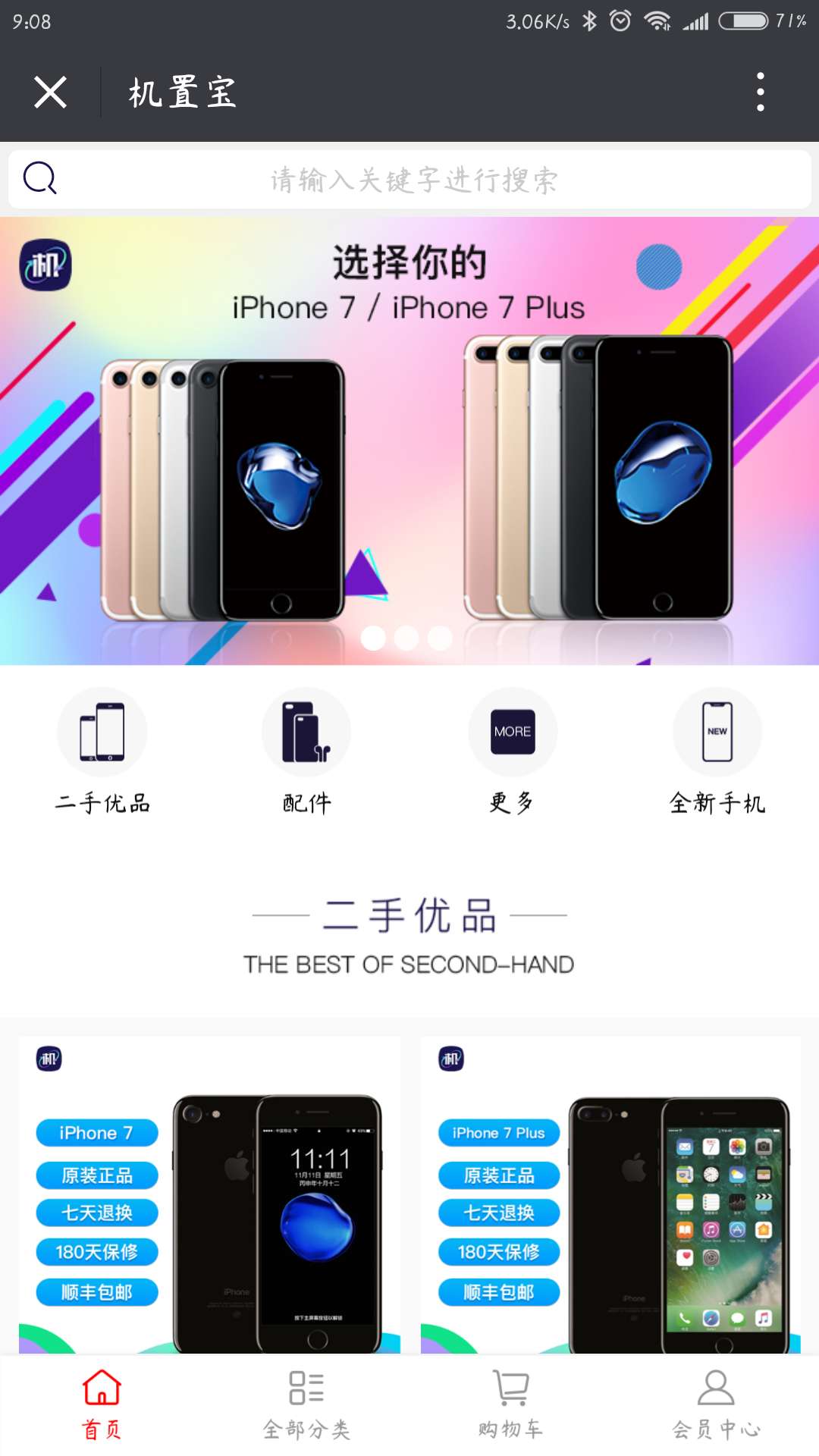Open the 配件 accessories category

coord(306,751)
